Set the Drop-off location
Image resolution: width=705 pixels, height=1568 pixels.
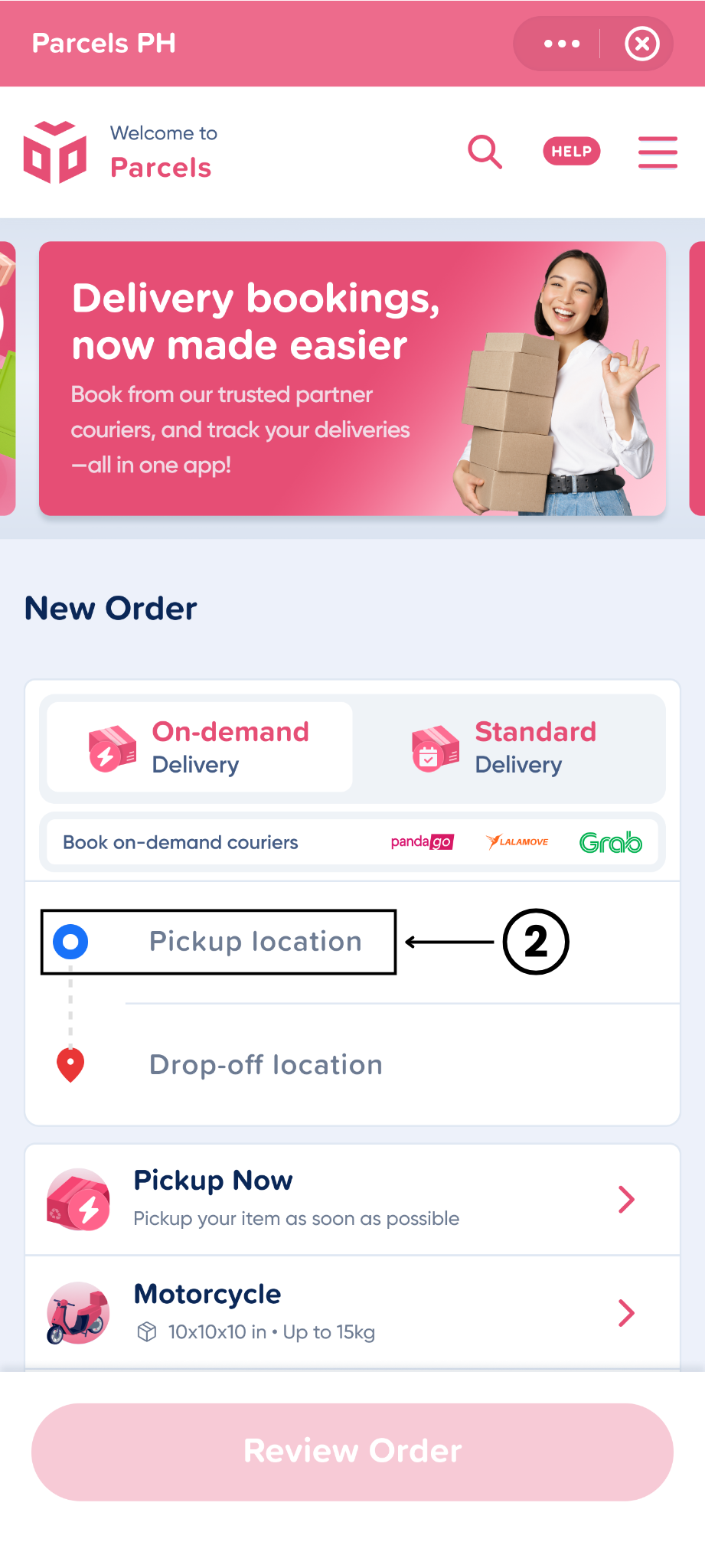point(266,1065)
